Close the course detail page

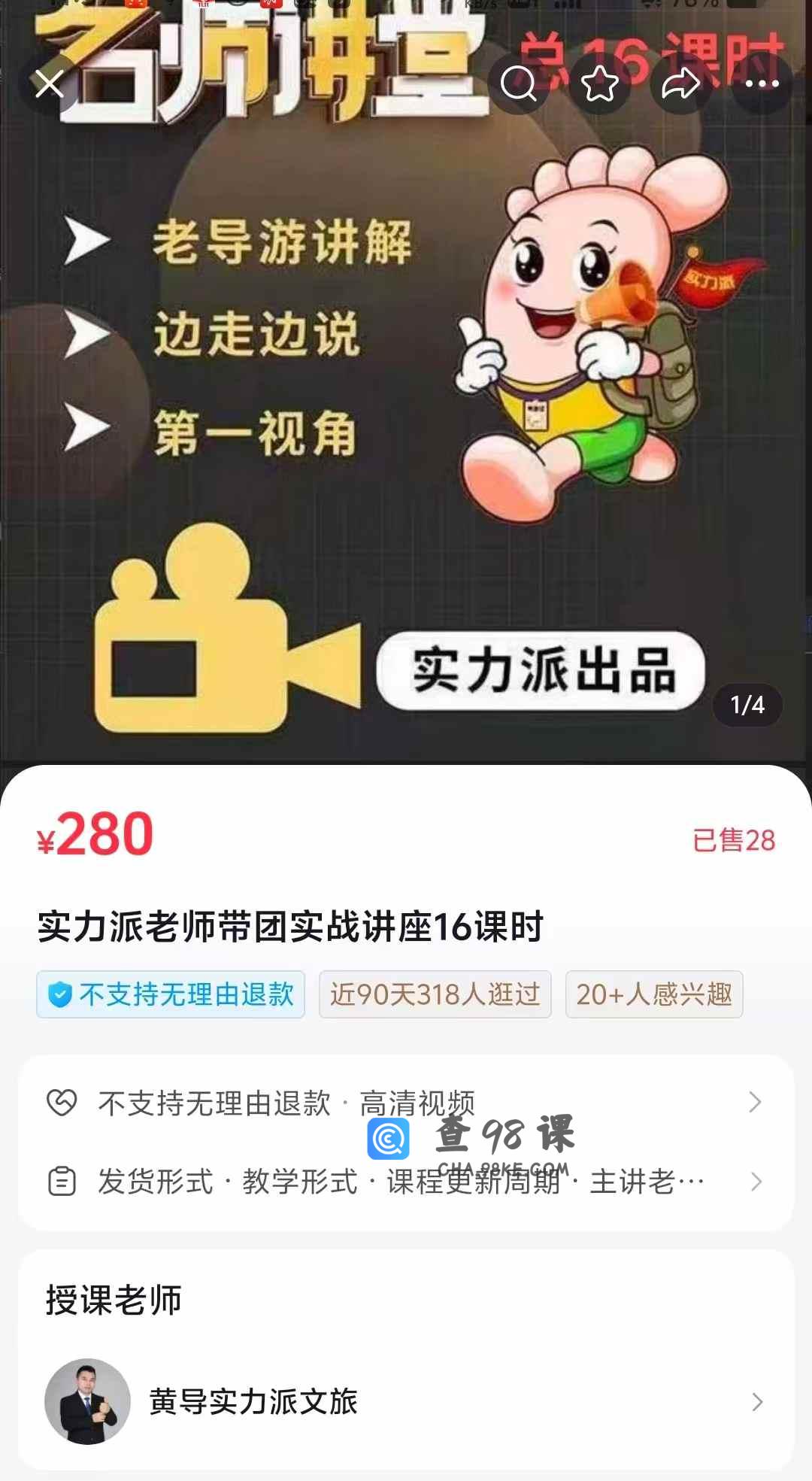(50, 83)
